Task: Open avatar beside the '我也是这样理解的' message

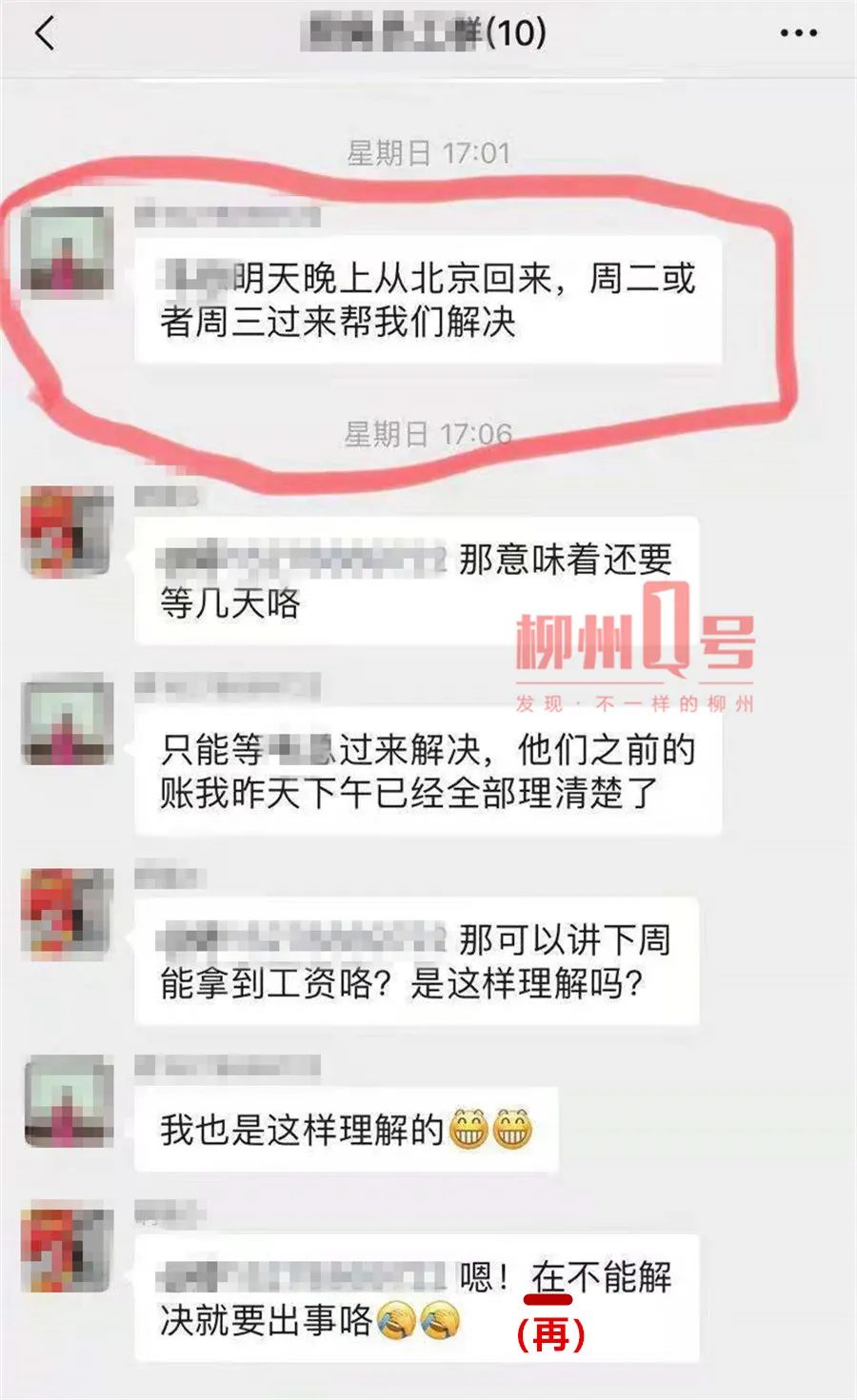Action: point(68,1100)
